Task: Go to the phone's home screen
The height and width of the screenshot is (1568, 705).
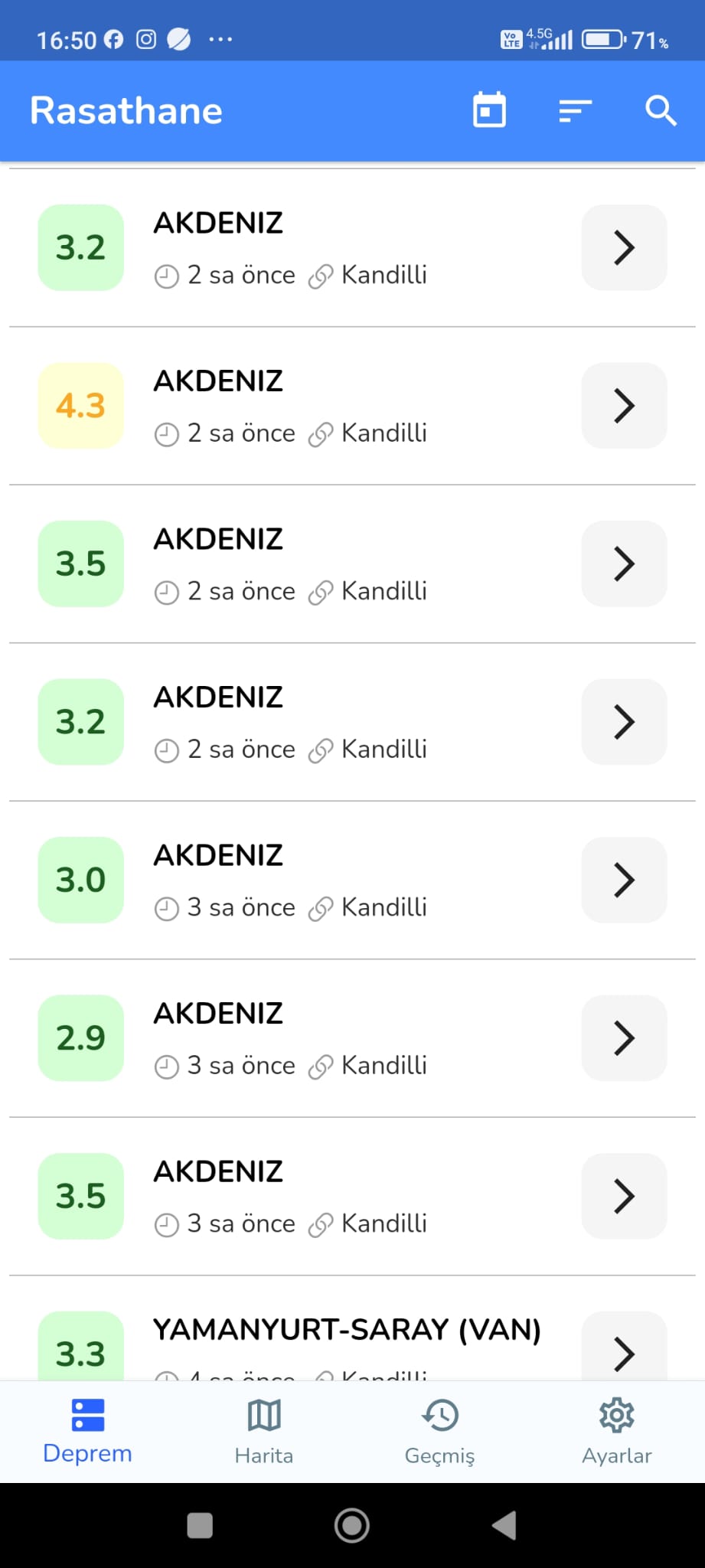Action: [352, 1525]
